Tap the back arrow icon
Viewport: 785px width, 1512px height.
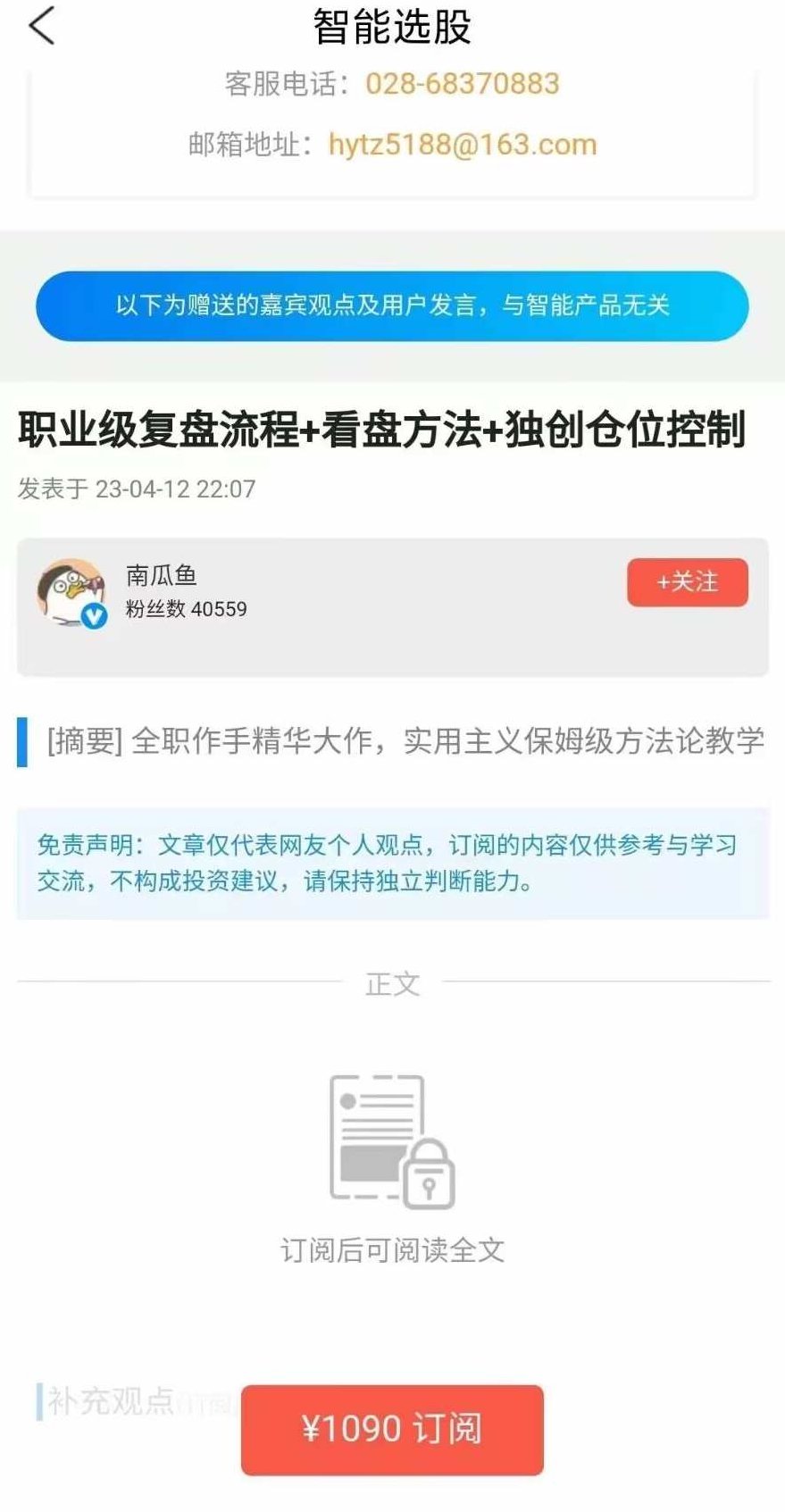[42, 27]
